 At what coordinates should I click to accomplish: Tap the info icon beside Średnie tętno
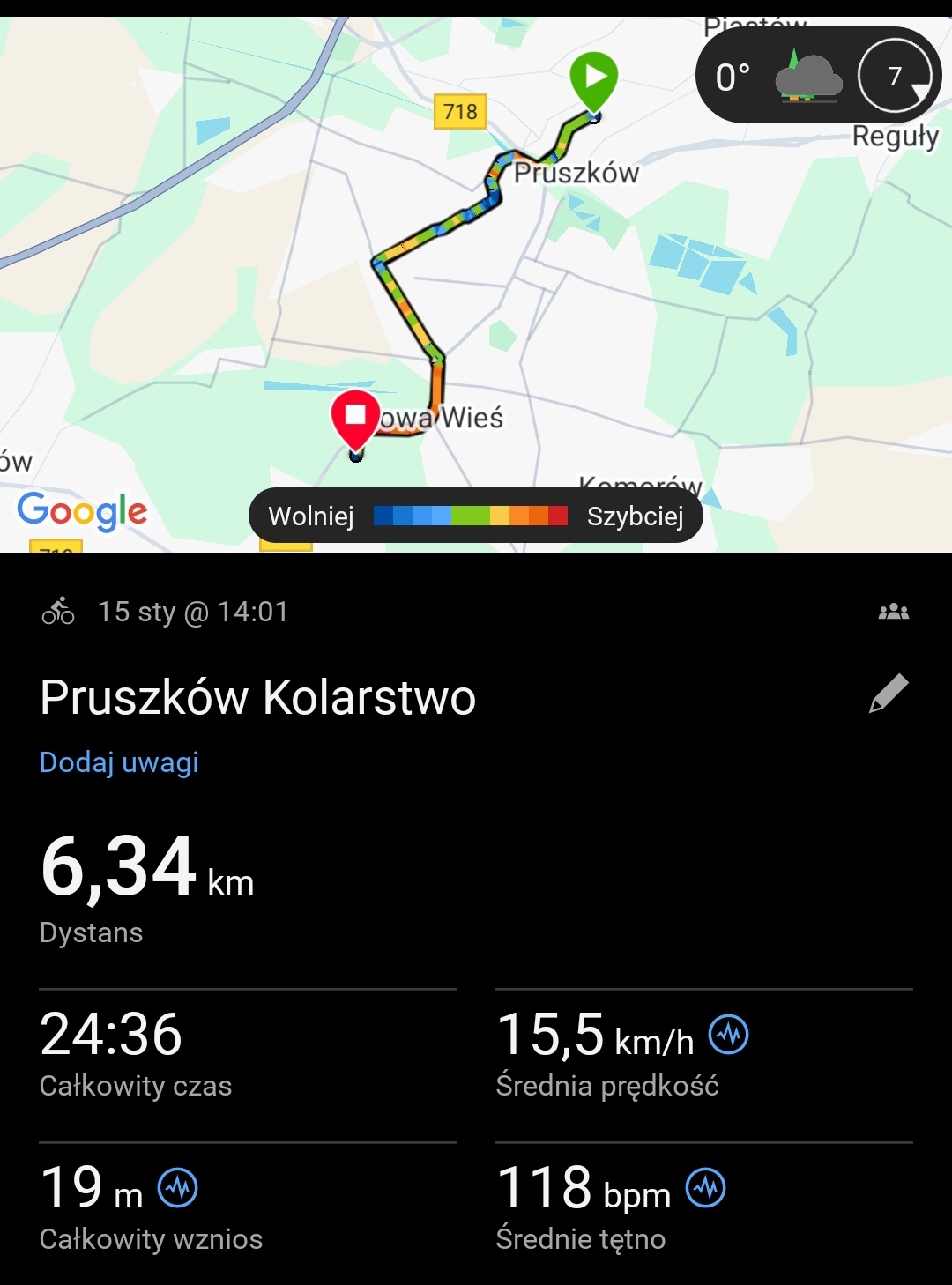pyautogui.click(x=706, y=1188)
